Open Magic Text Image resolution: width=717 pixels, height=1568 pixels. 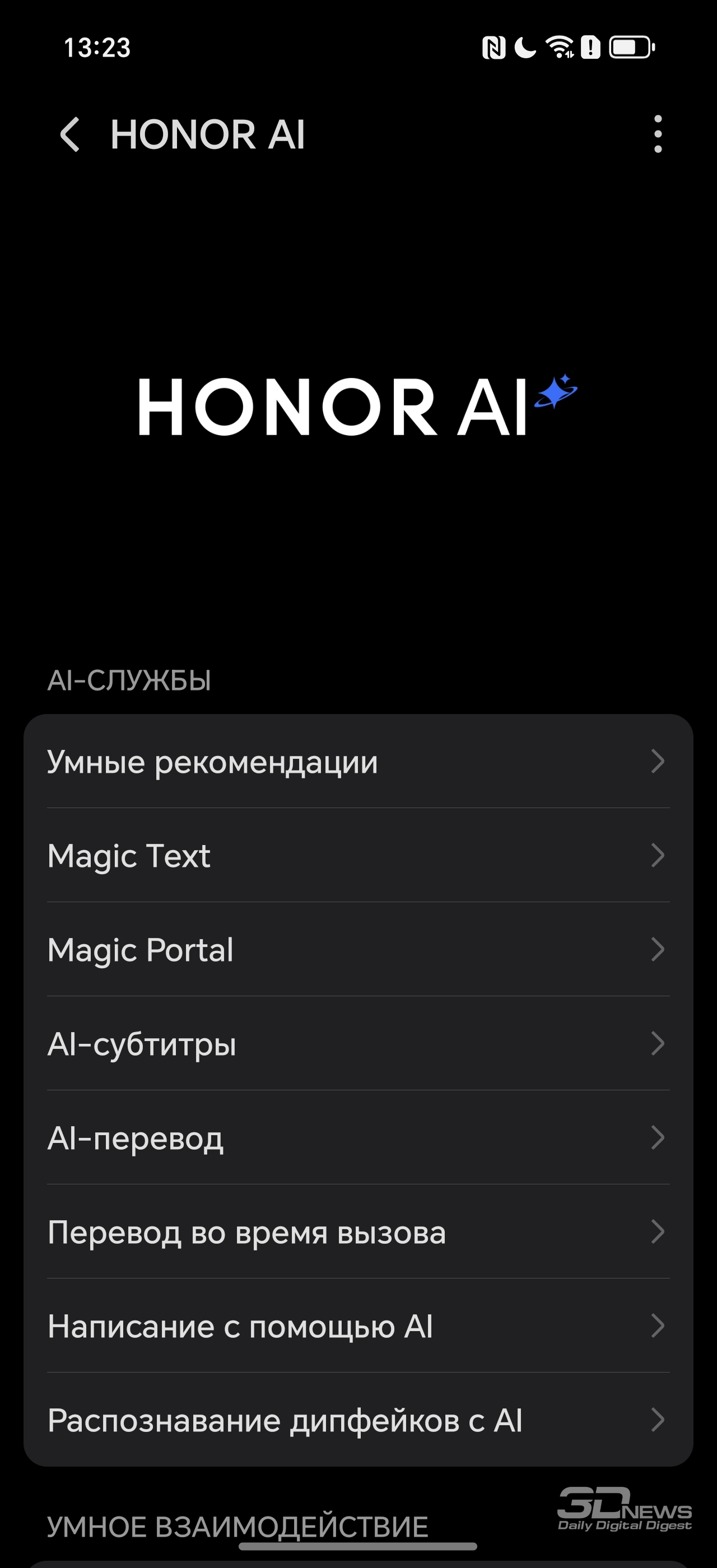click(358, 855)
